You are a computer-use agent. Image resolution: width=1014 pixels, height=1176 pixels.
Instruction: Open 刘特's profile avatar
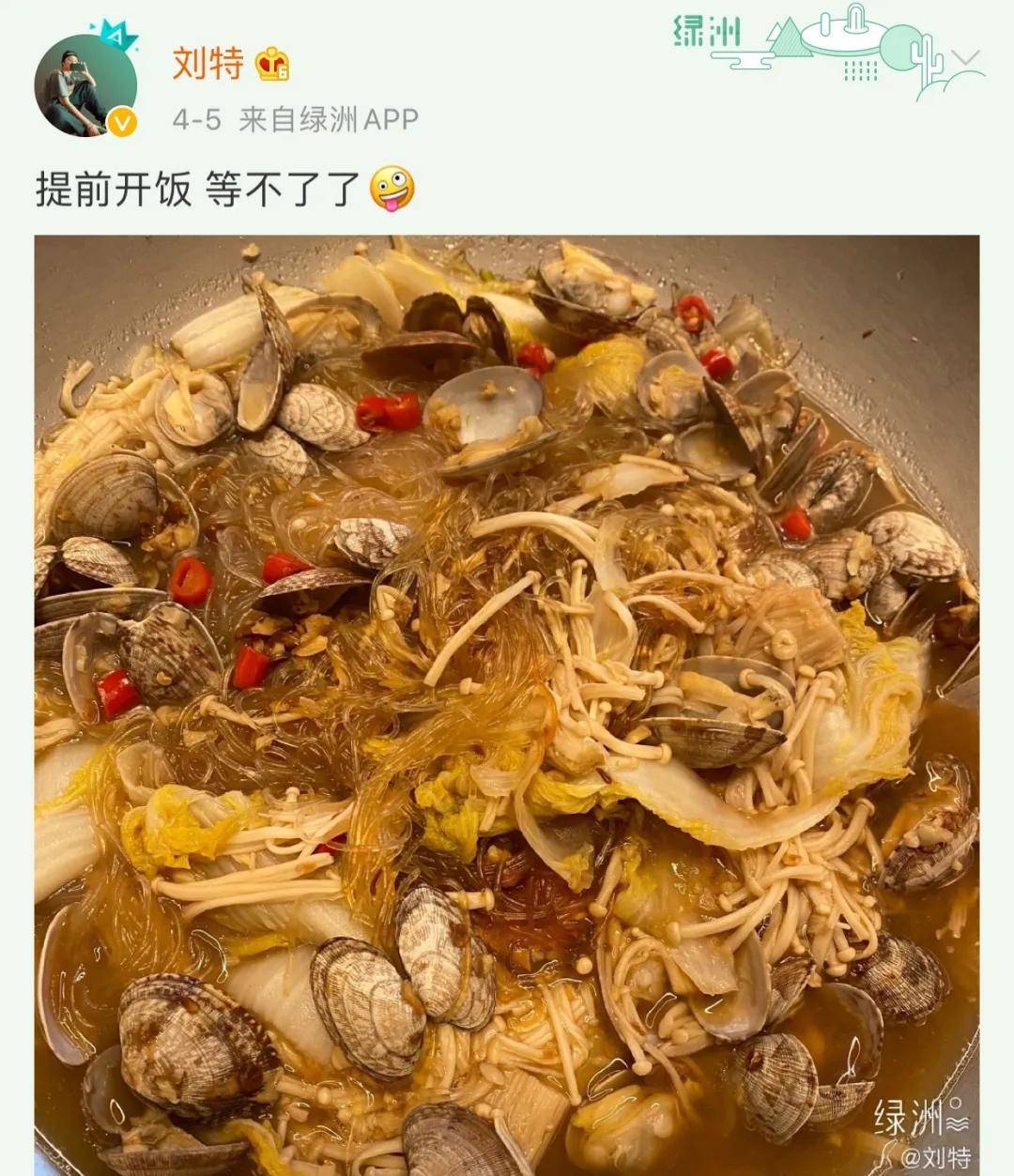pyautogui.click(x=85, y=85)
